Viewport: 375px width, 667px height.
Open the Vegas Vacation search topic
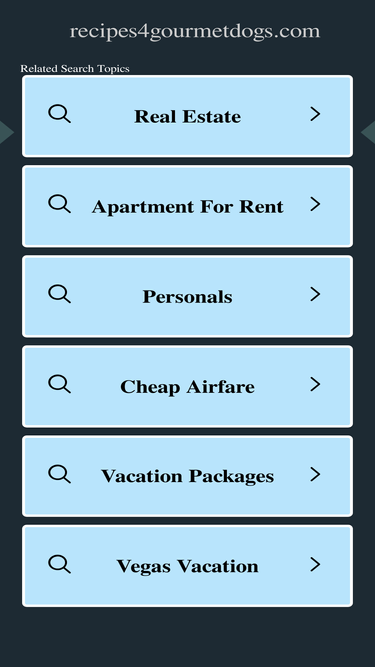[x=187, y=566]
